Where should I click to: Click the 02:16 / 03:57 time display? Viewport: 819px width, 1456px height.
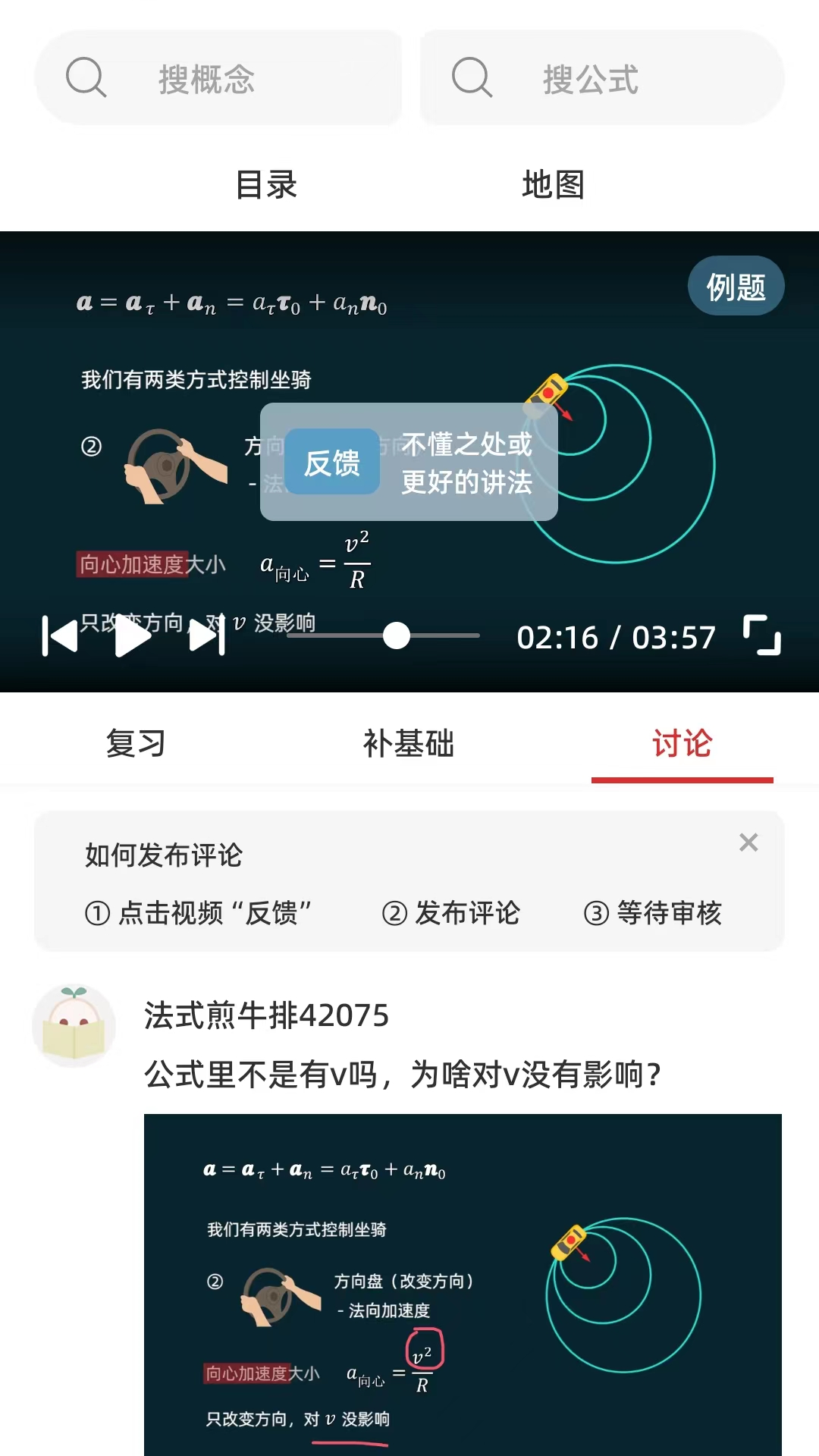point(616,638)
